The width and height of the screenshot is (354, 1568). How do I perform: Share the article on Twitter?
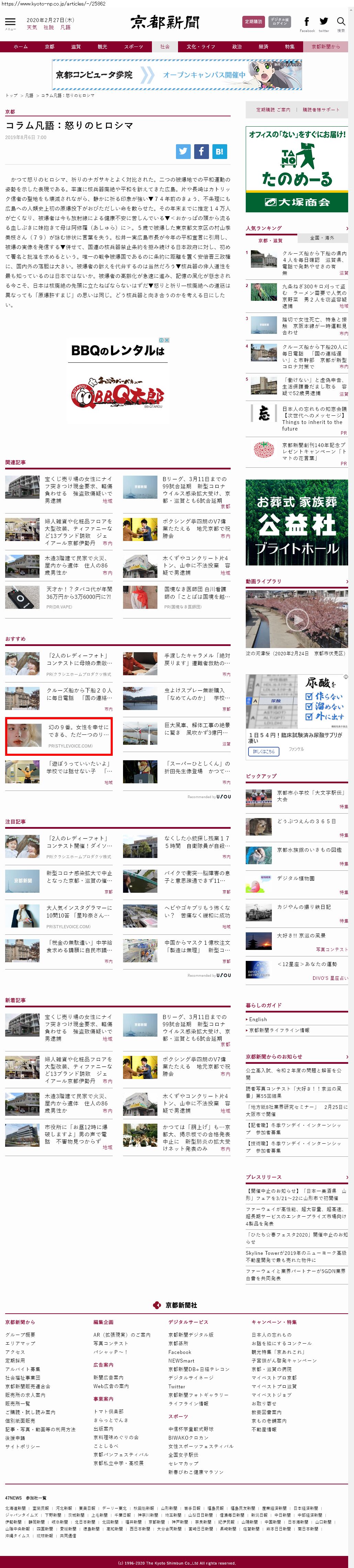(183, 151)
